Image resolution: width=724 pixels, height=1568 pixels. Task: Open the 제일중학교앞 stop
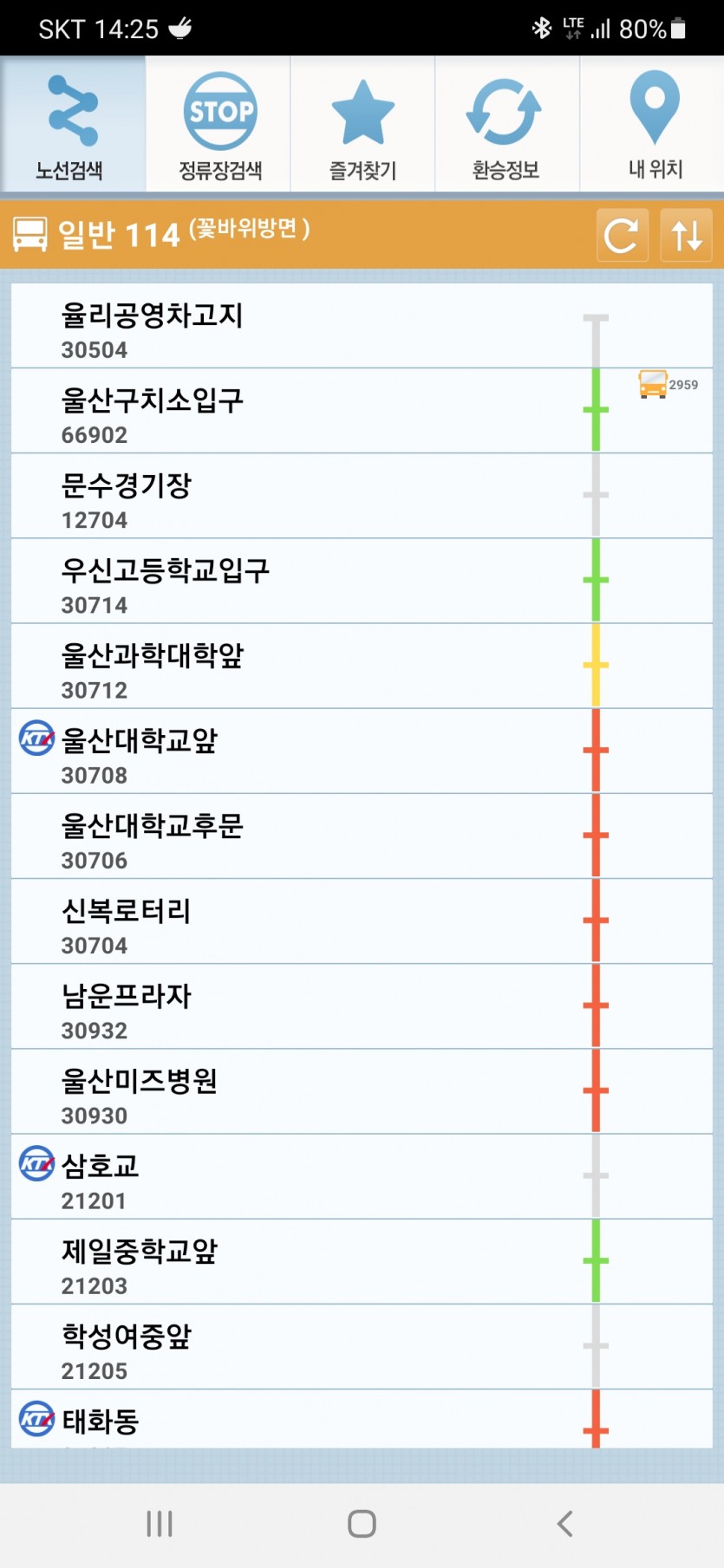coord(362,1260)
